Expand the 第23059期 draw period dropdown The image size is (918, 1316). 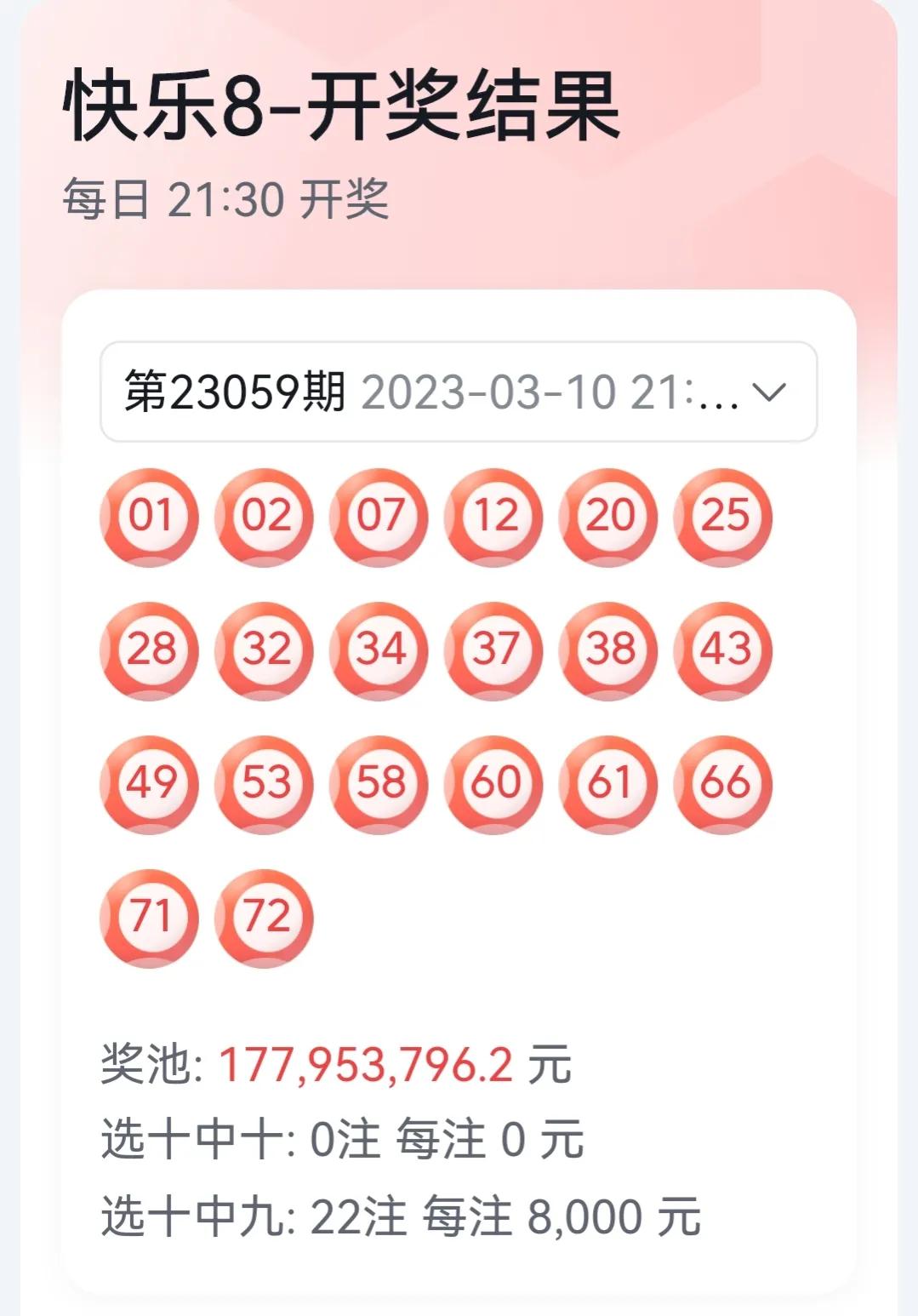(458, 392)
